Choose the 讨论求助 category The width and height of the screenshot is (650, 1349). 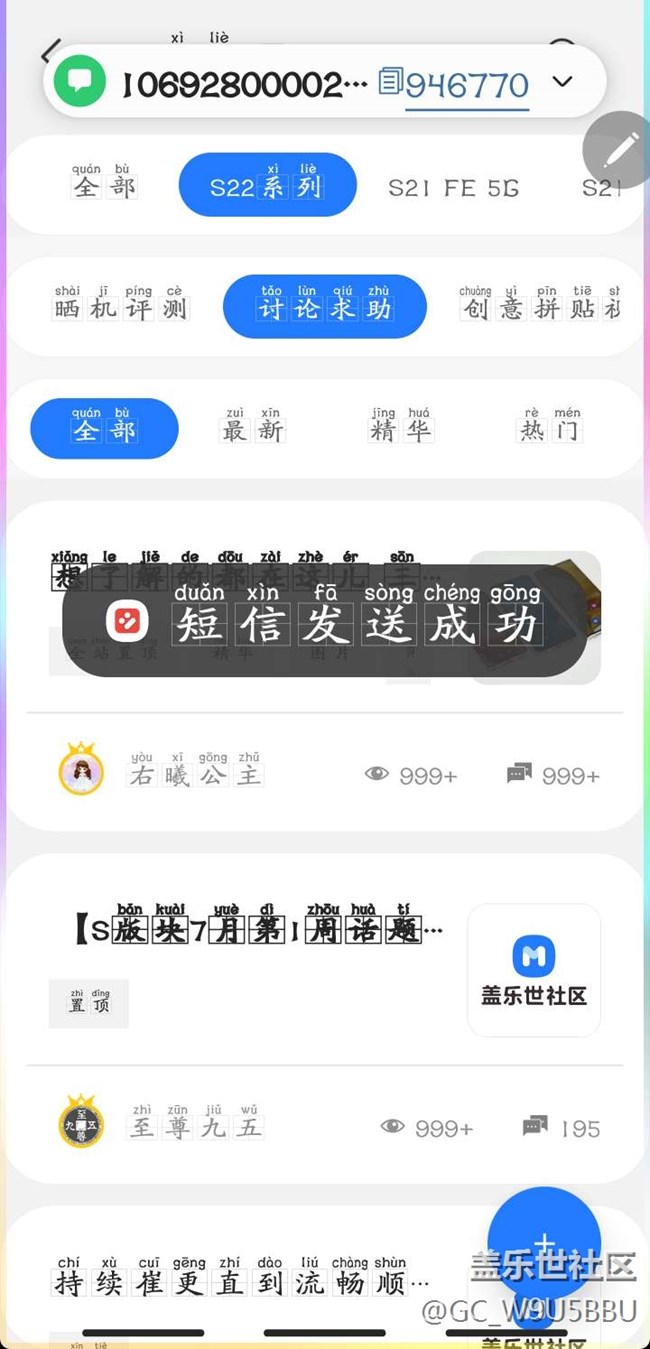coord(325,307)
